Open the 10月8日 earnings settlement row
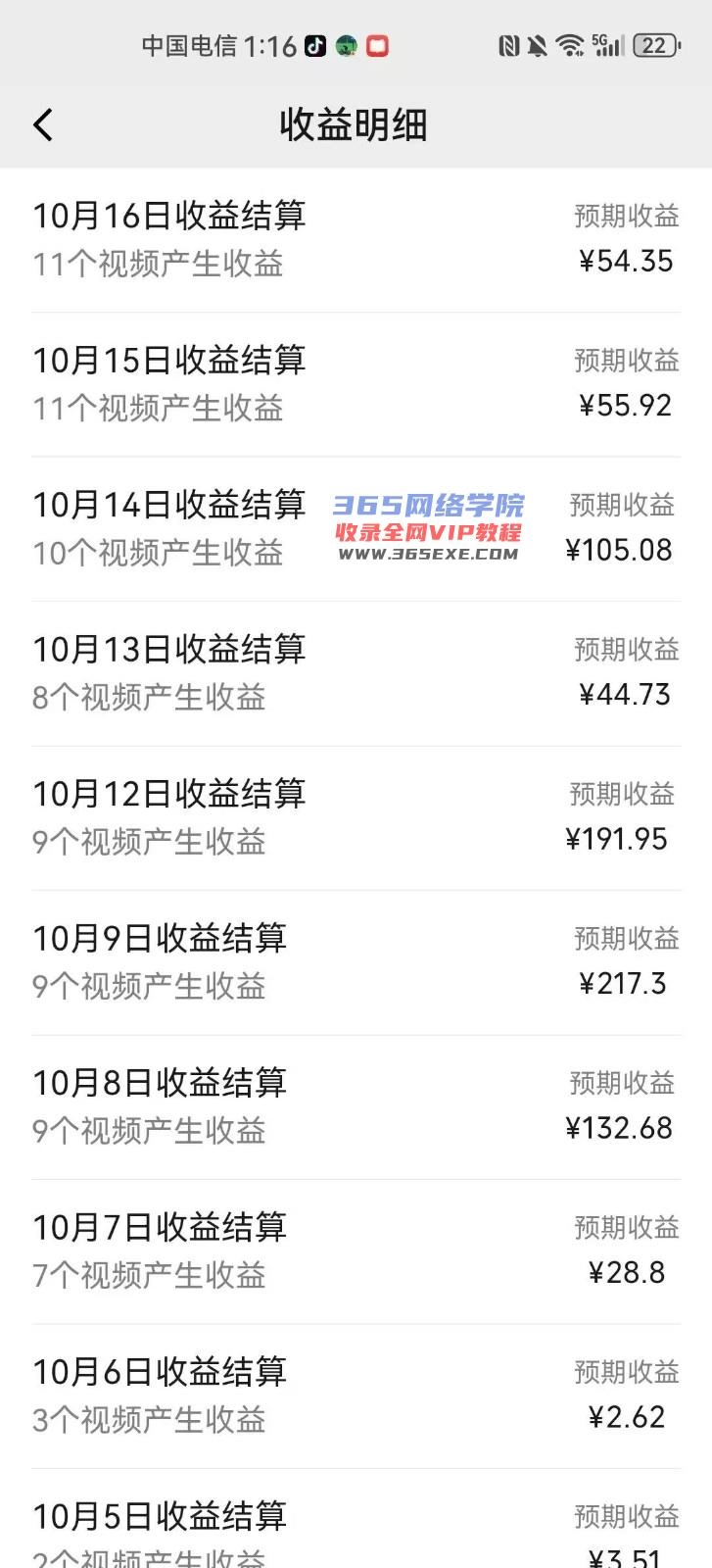 [356, 1106]
